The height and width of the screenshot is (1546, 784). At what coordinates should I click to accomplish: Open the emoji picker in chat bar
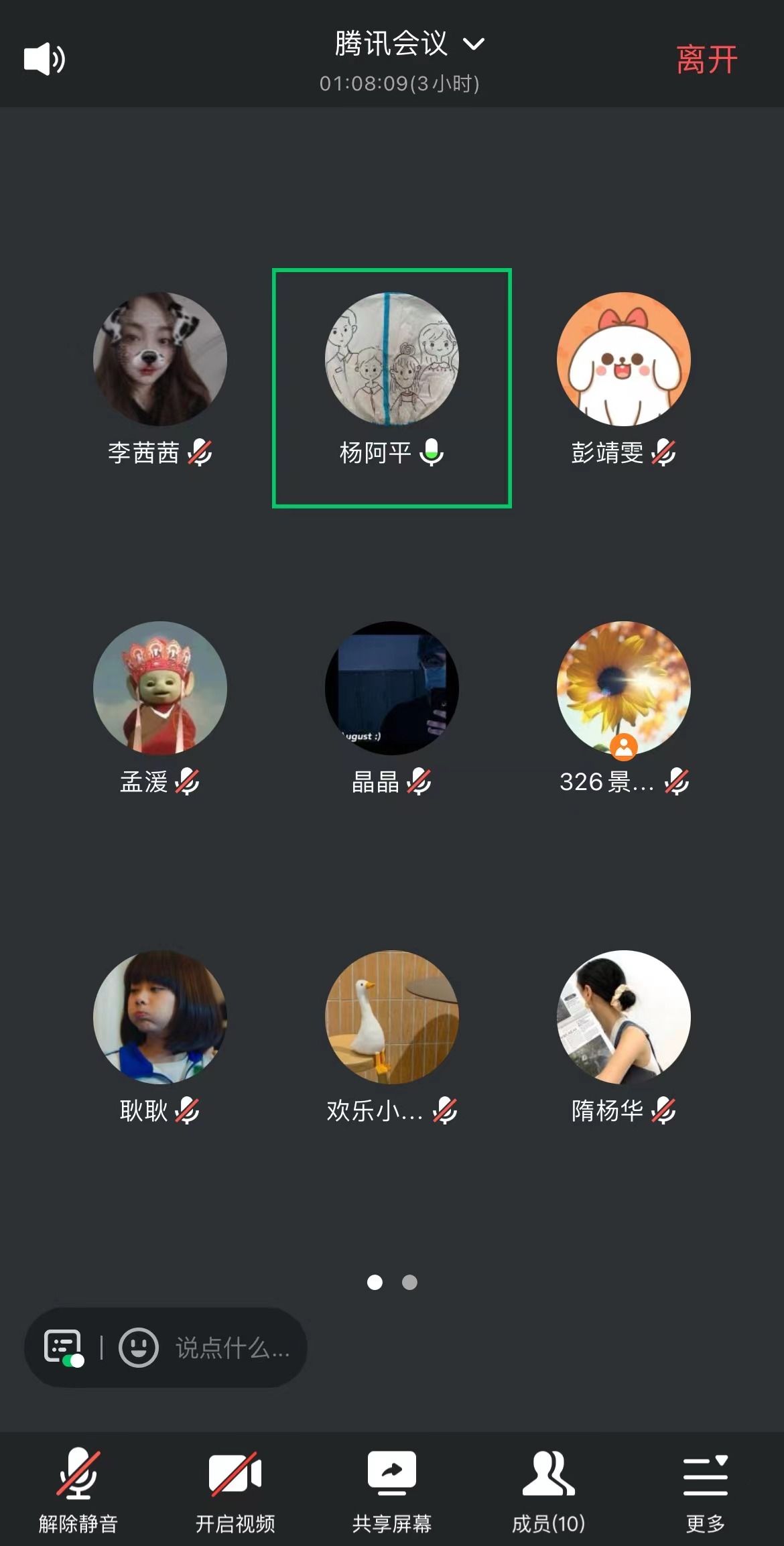(x=139, y=1348)
